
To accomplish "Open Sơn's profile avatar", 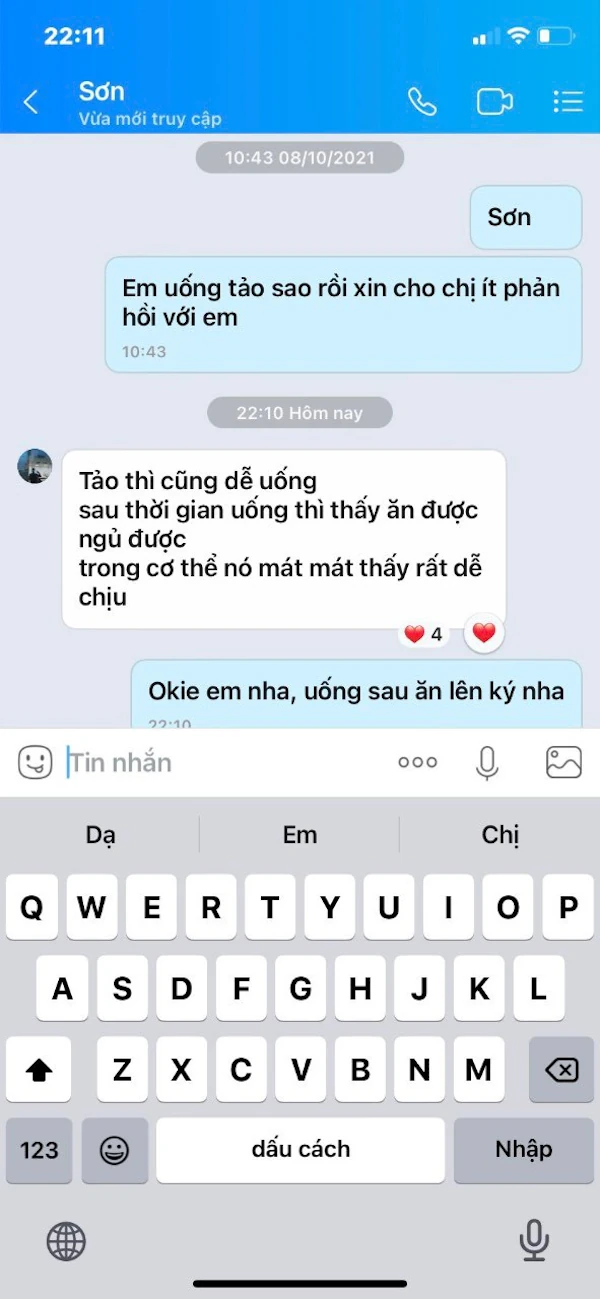I will pos(35,467).
